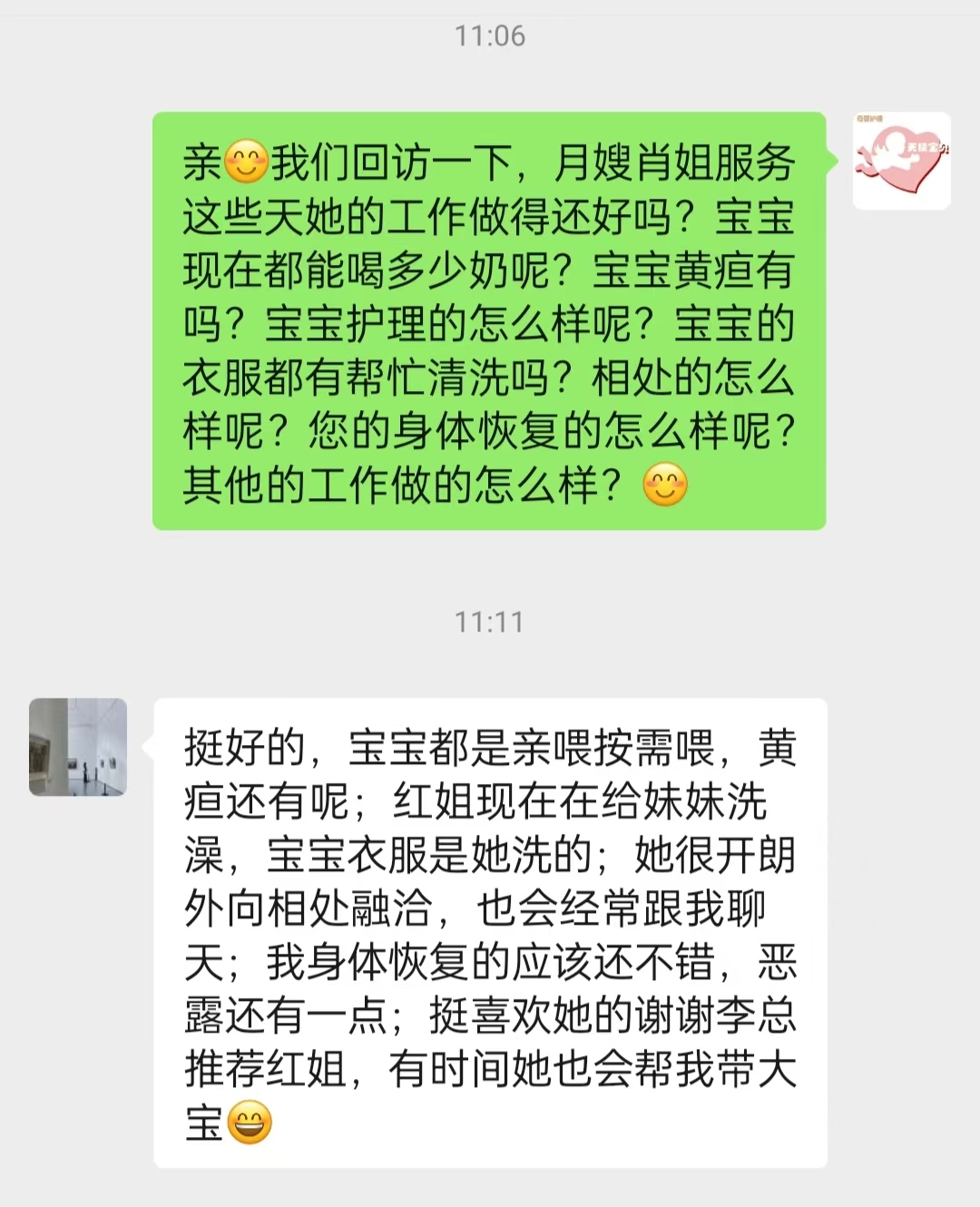Open the customer's gallery photo avatar profile
This screenshot has height=1207, width=980.
[78, 747]
